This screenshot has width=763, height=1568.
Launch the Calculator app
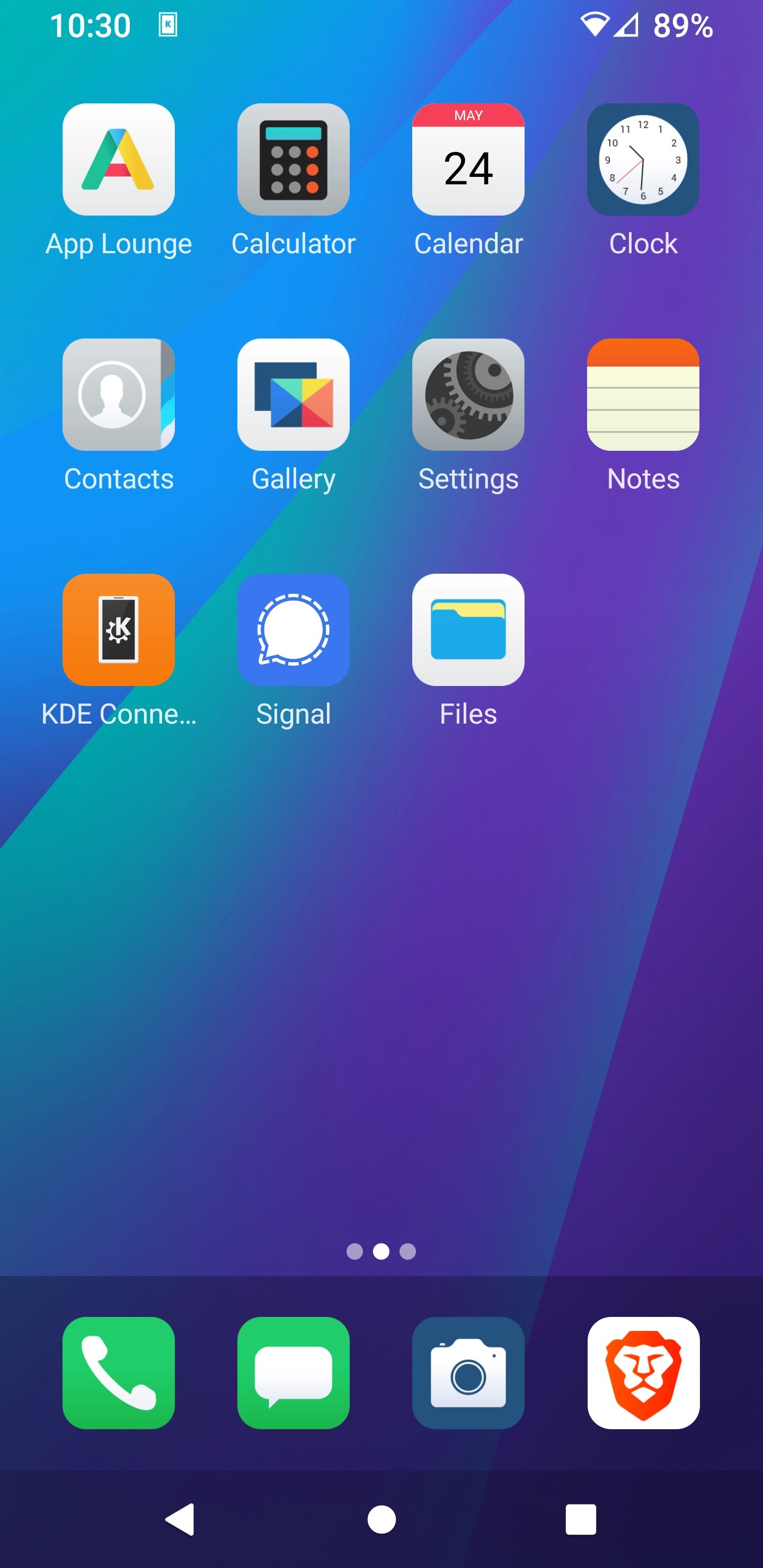coord(294,159)
